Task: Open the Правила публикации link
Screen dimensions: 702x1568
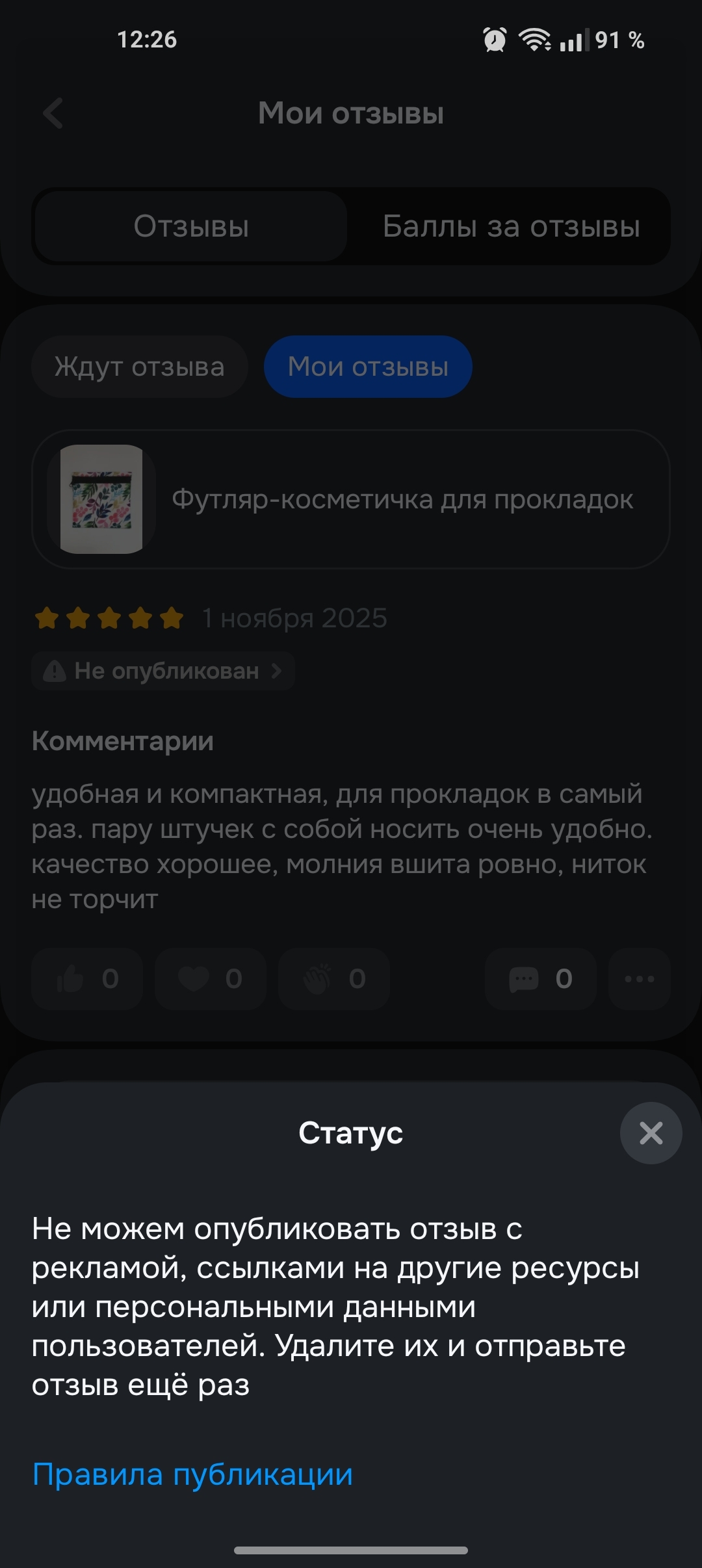Action: point(192,1474)
